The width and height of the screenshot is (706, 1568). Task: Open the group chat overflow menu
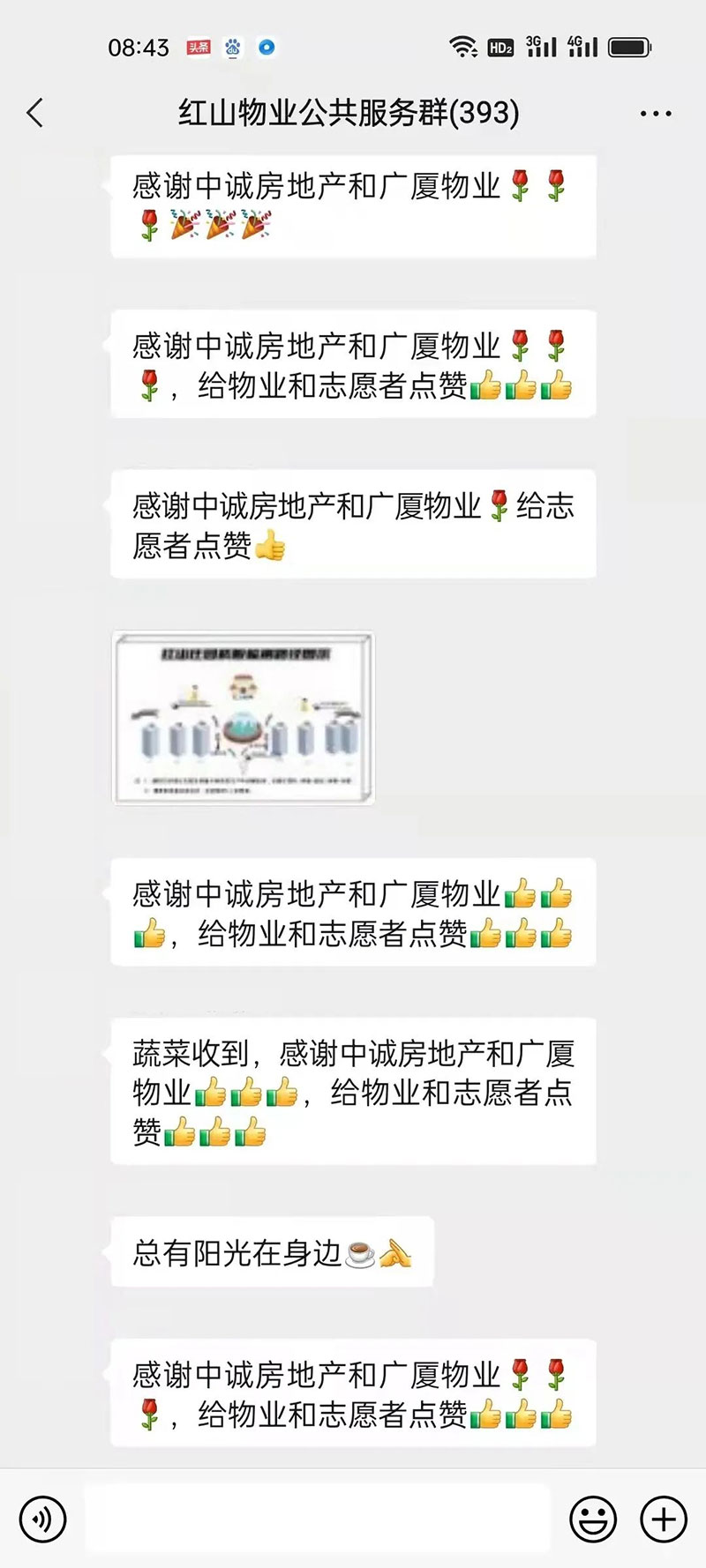(655, 114)
